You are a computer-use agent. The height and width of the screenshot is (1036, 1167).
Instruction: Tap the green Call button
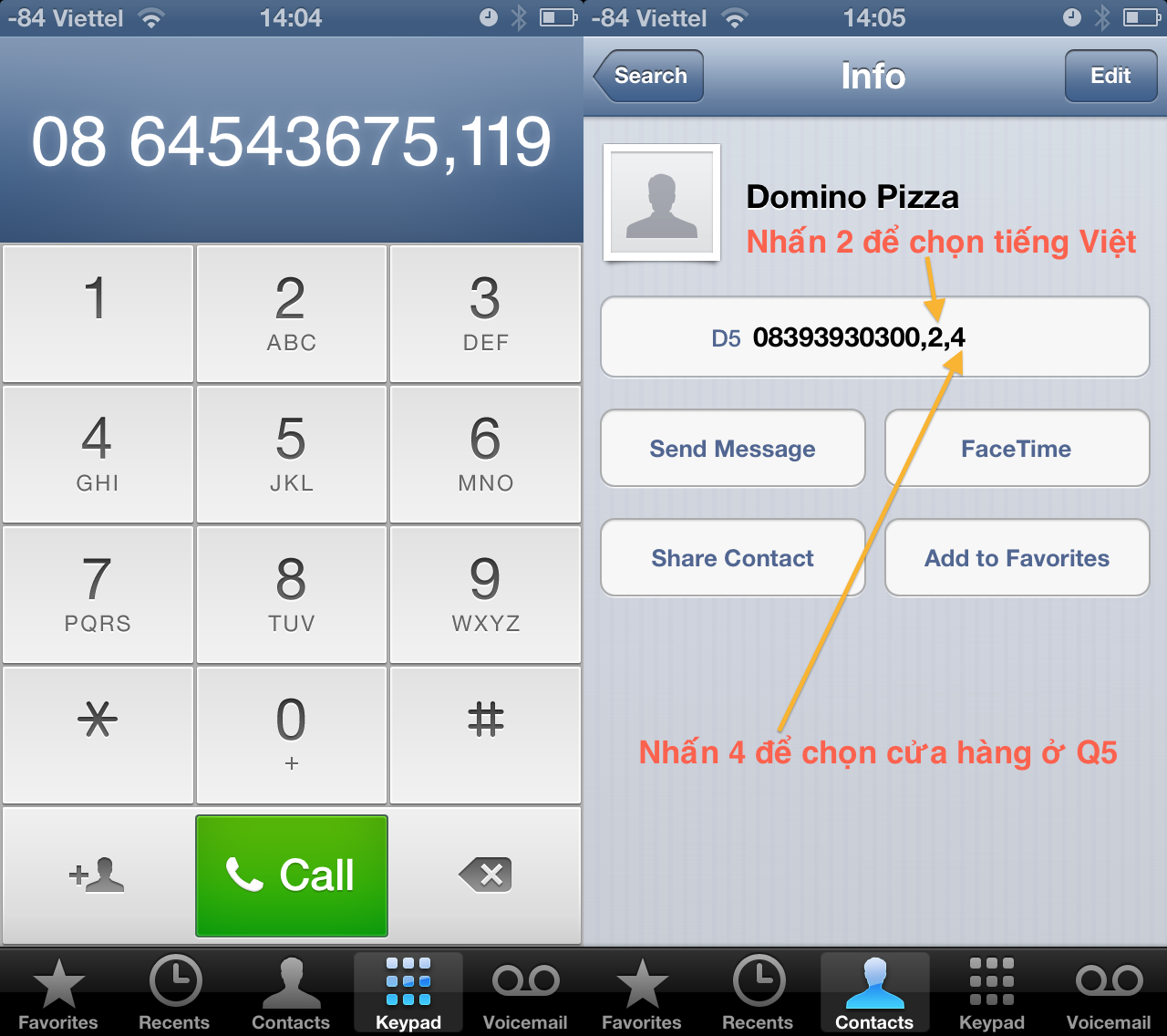(292, 875)
